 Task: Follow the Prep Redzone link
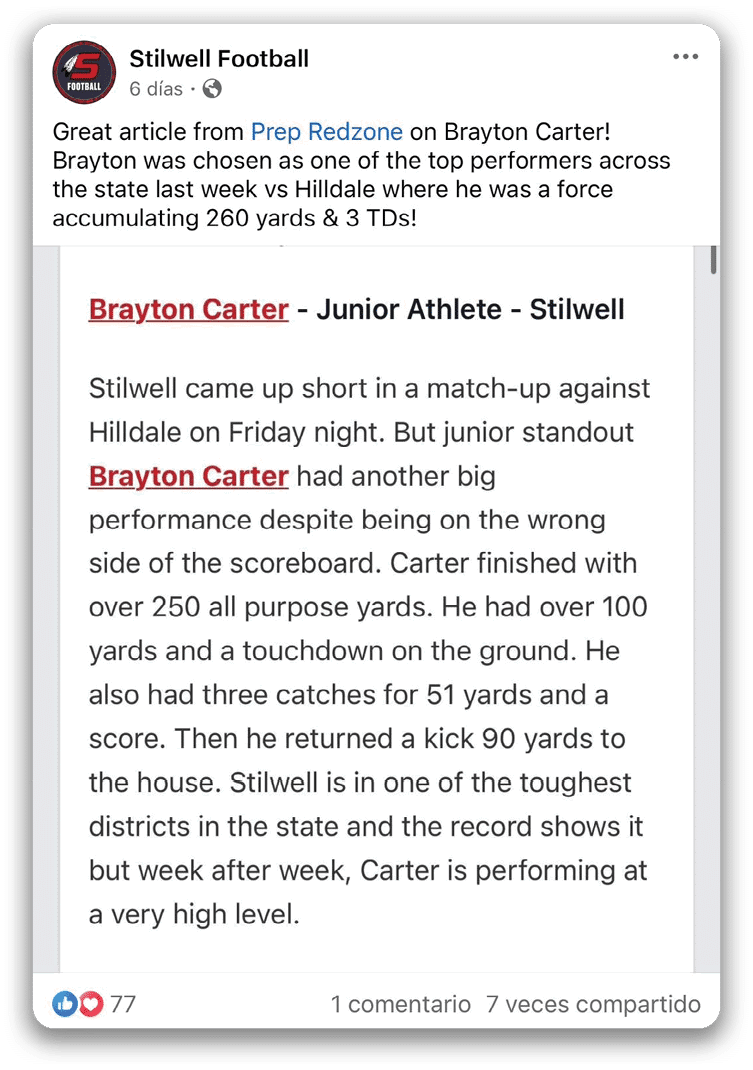327,131
